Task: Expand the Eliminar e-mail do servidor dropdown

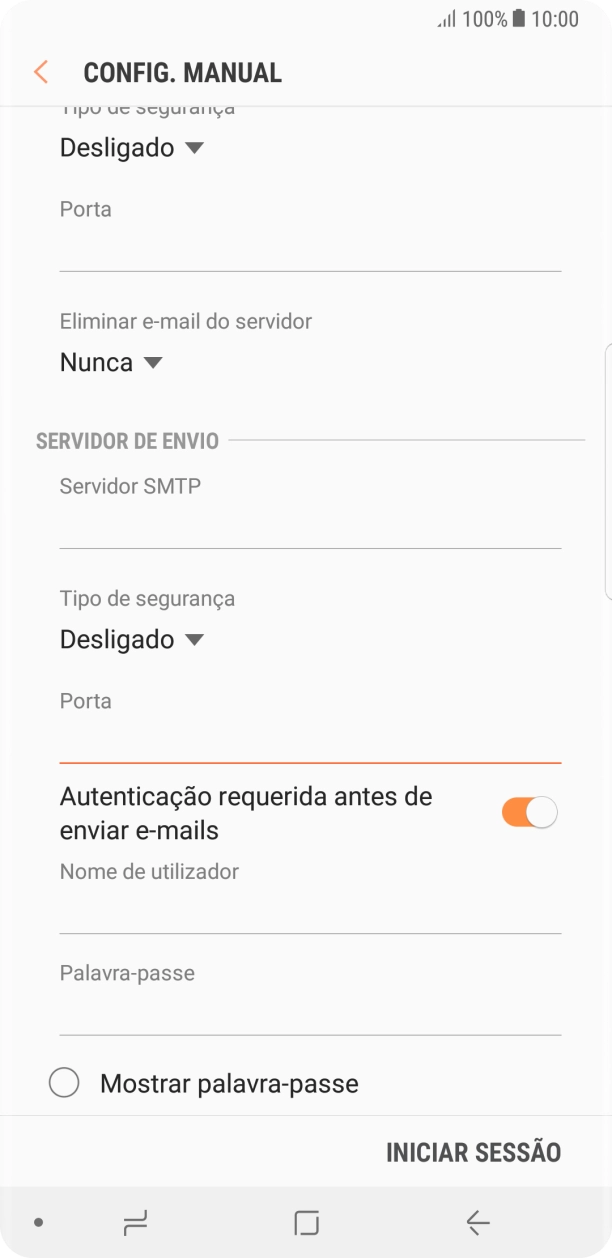Action: (110, 362)
